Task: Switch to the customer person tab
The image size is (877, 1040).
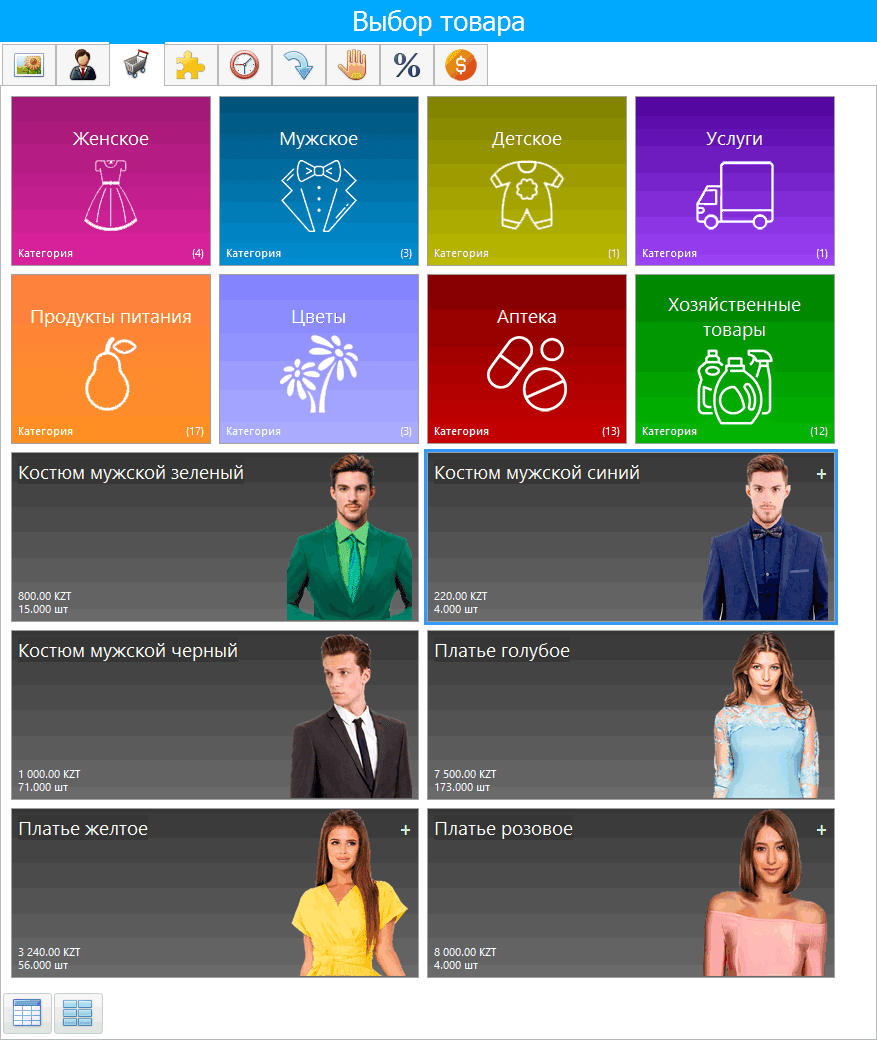Action: click(82, 66)
